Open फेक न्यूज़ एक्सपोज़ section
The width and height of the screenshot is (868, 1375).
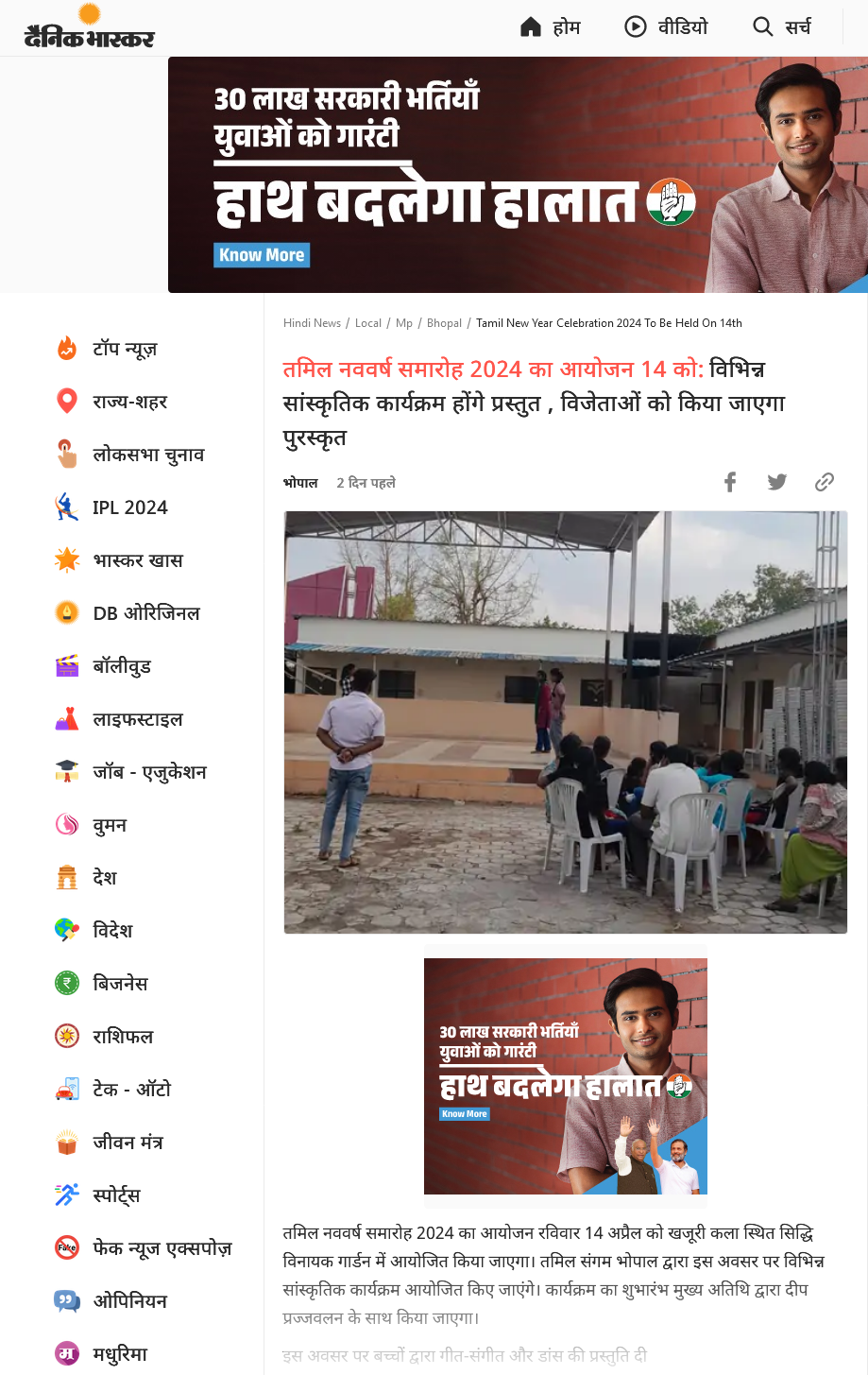click(162, 1248)
